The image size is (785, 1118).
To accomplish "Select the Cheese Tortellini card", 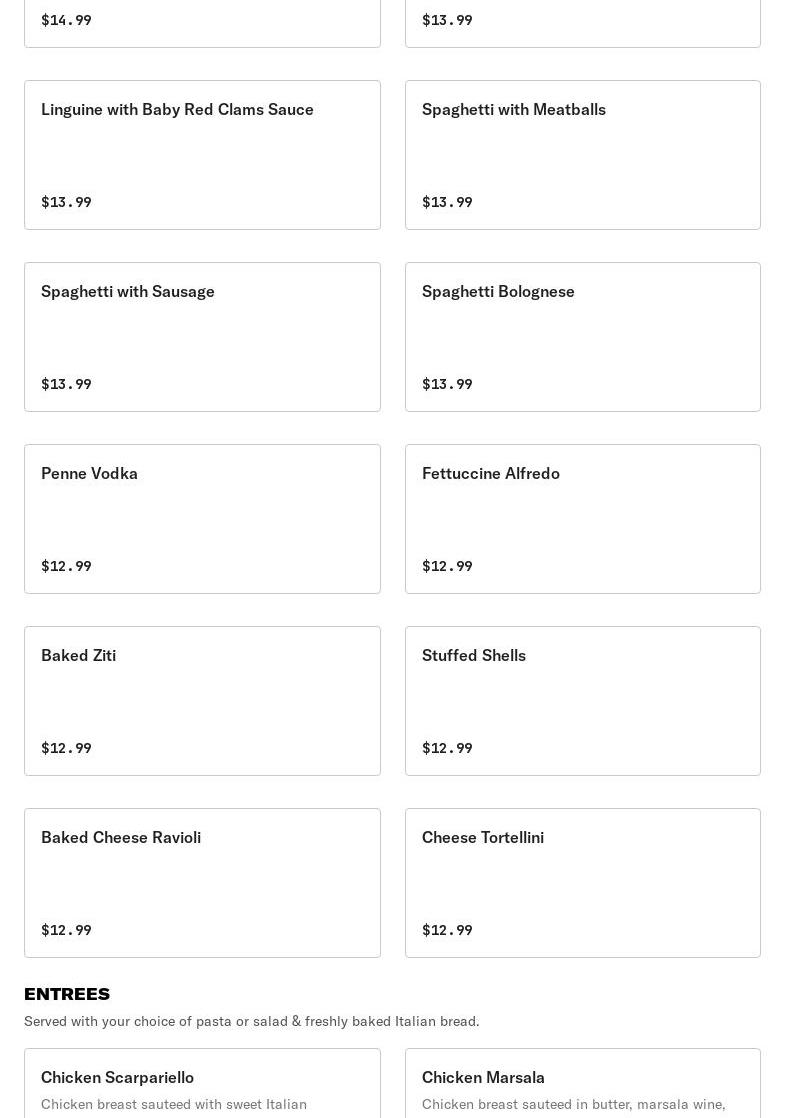I will [582, 883].
